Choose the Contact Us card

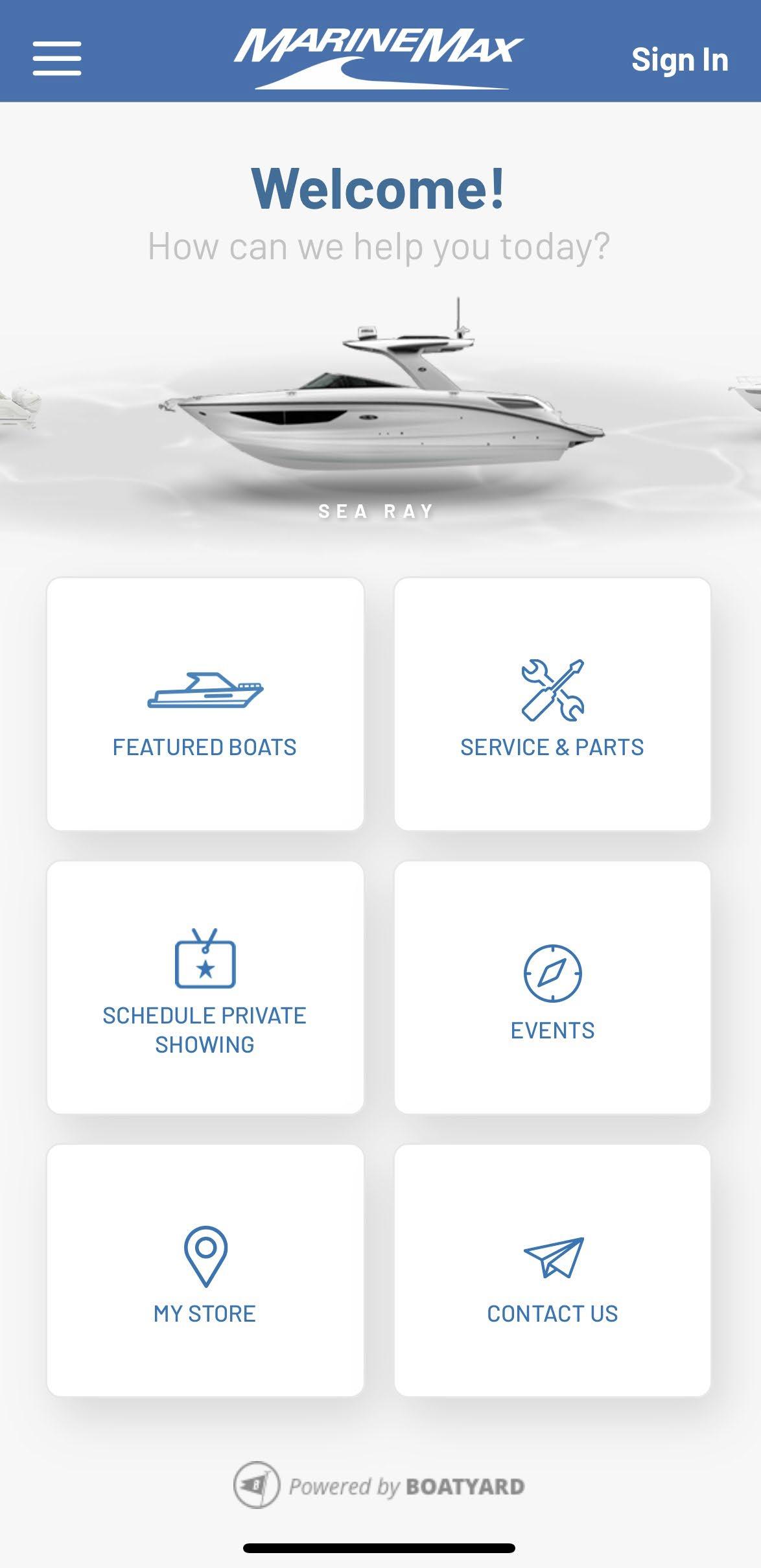coord(552,1270)
